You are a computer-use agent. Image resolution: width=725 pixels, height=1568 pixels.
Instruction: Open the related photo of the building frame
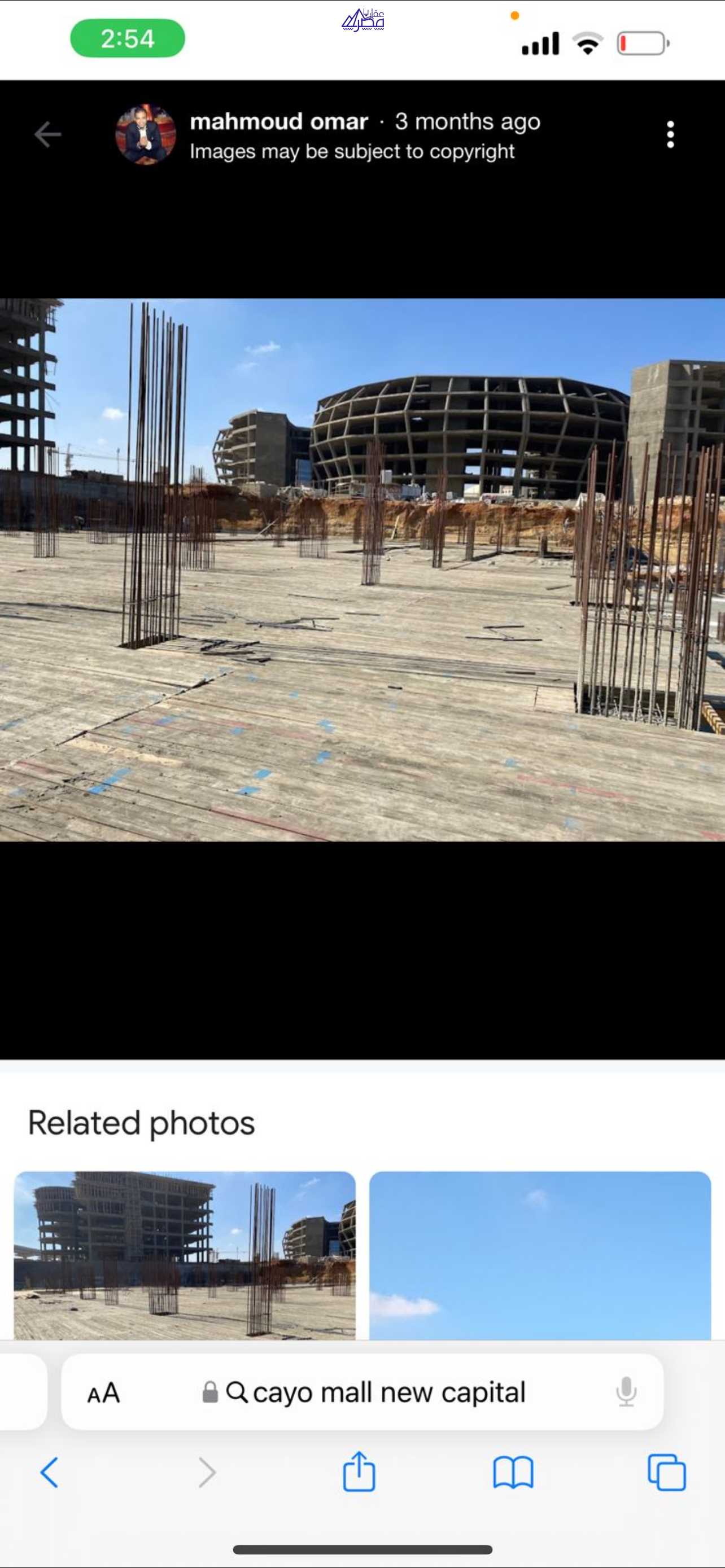tap(185, 1255)
